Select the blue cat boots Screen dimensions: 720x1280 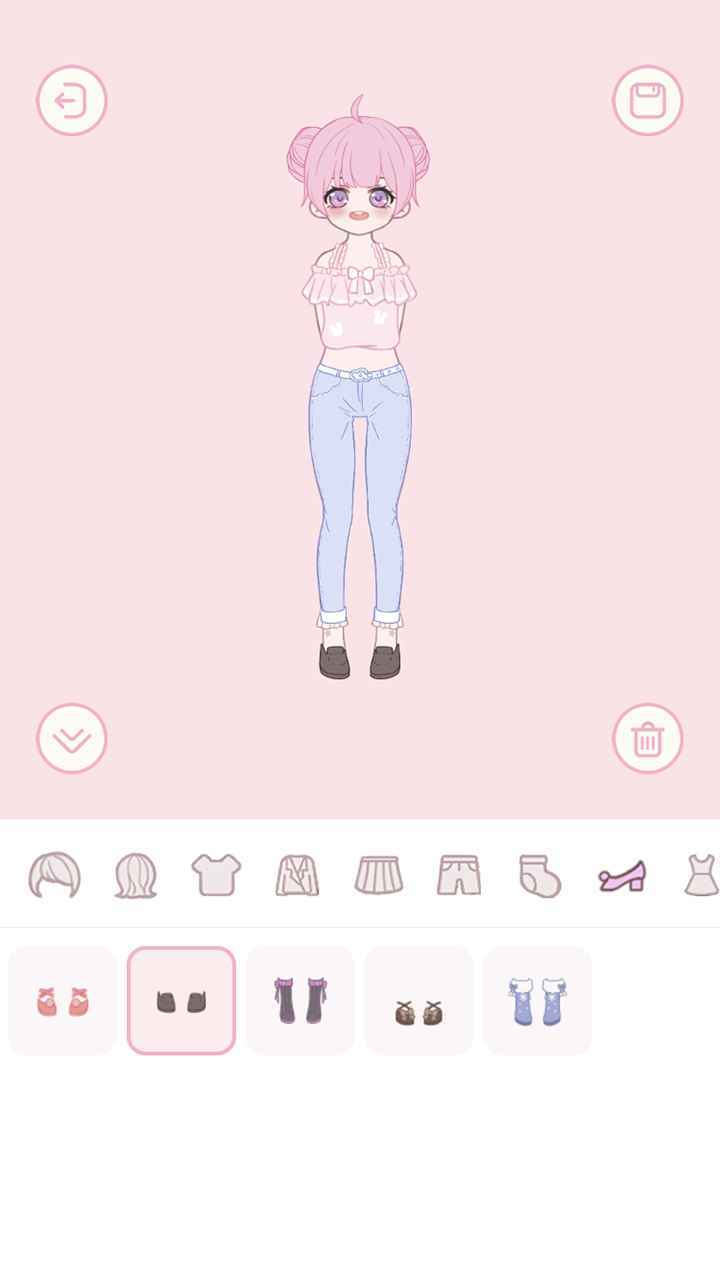pos(537,1000)
